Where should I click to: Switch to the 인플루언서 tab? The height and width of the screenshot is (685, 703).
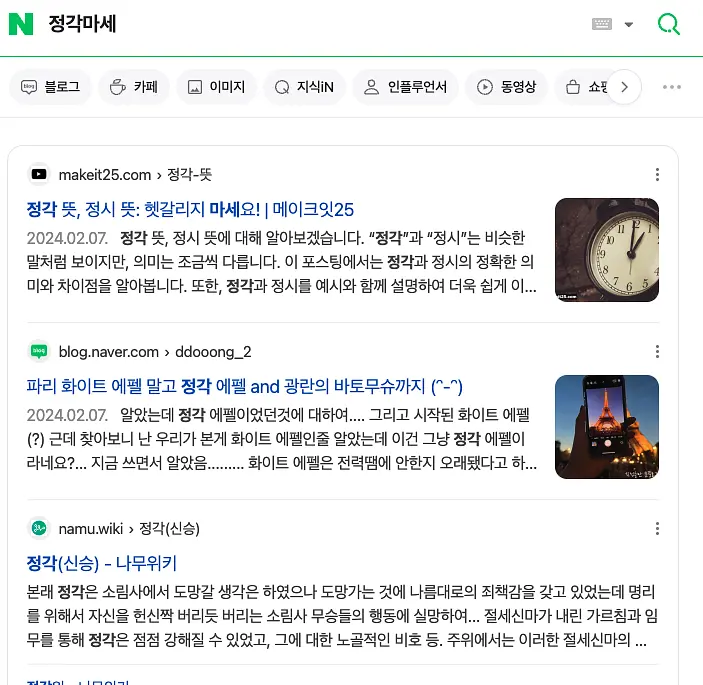click(x=405, y=87)
